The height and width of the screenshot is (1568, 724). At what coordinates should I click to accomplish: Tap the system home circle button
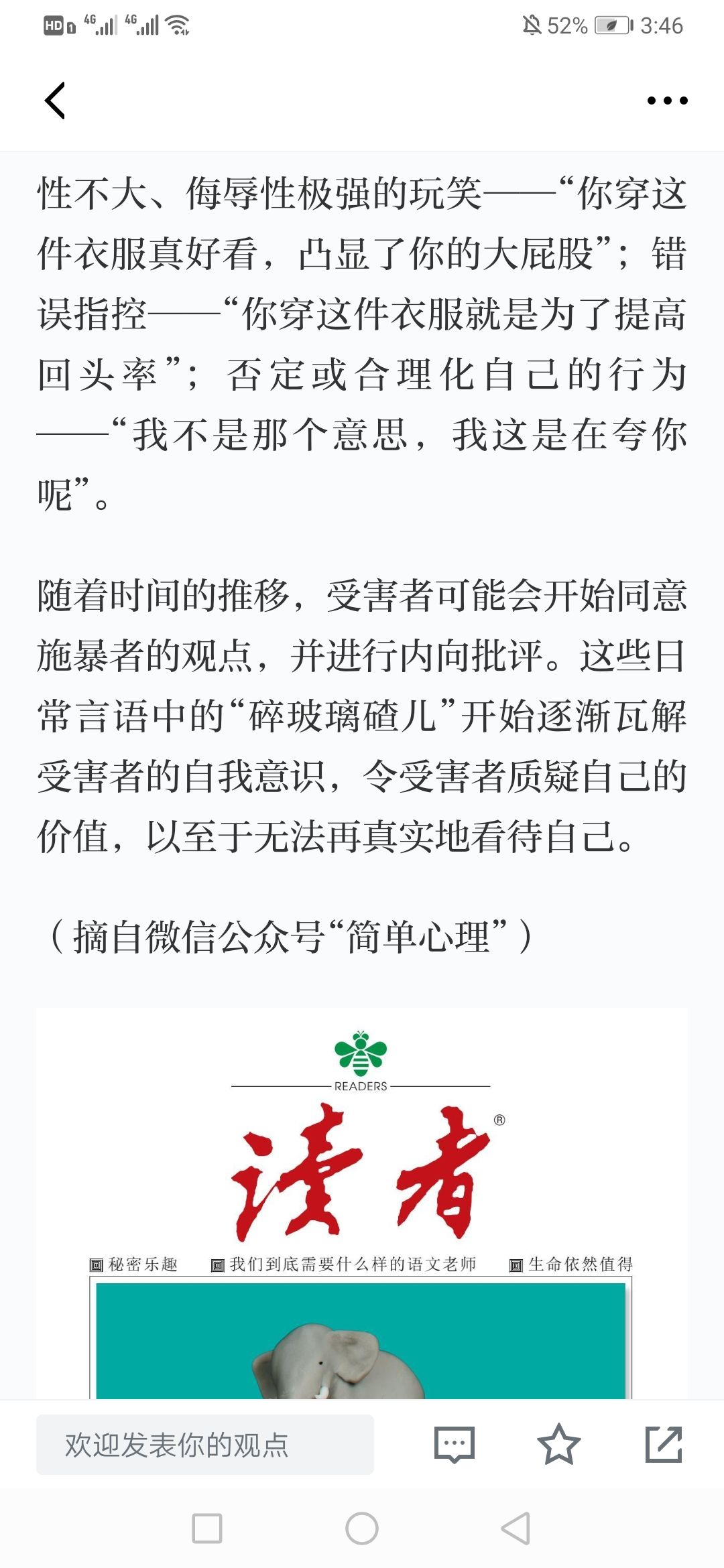(x=362, y=1528)
